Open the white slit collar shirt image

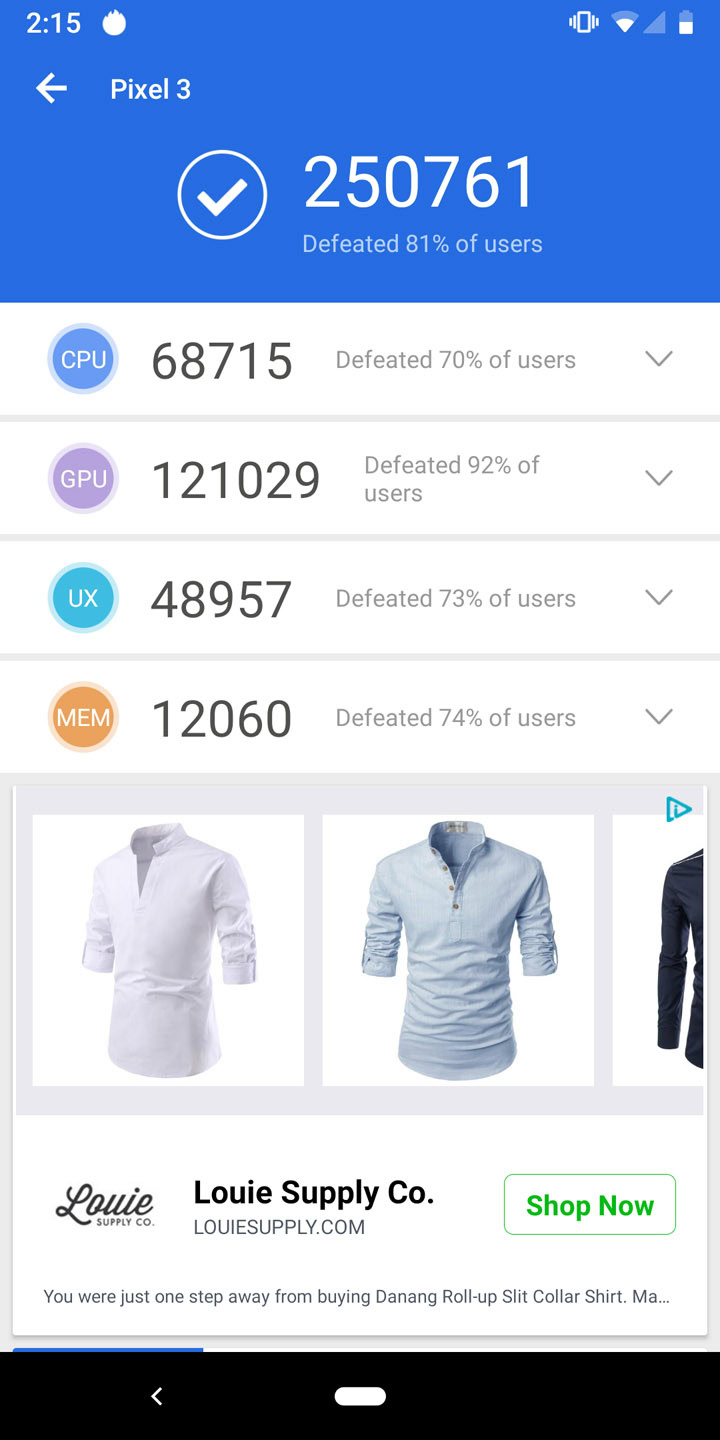[168, 950]
